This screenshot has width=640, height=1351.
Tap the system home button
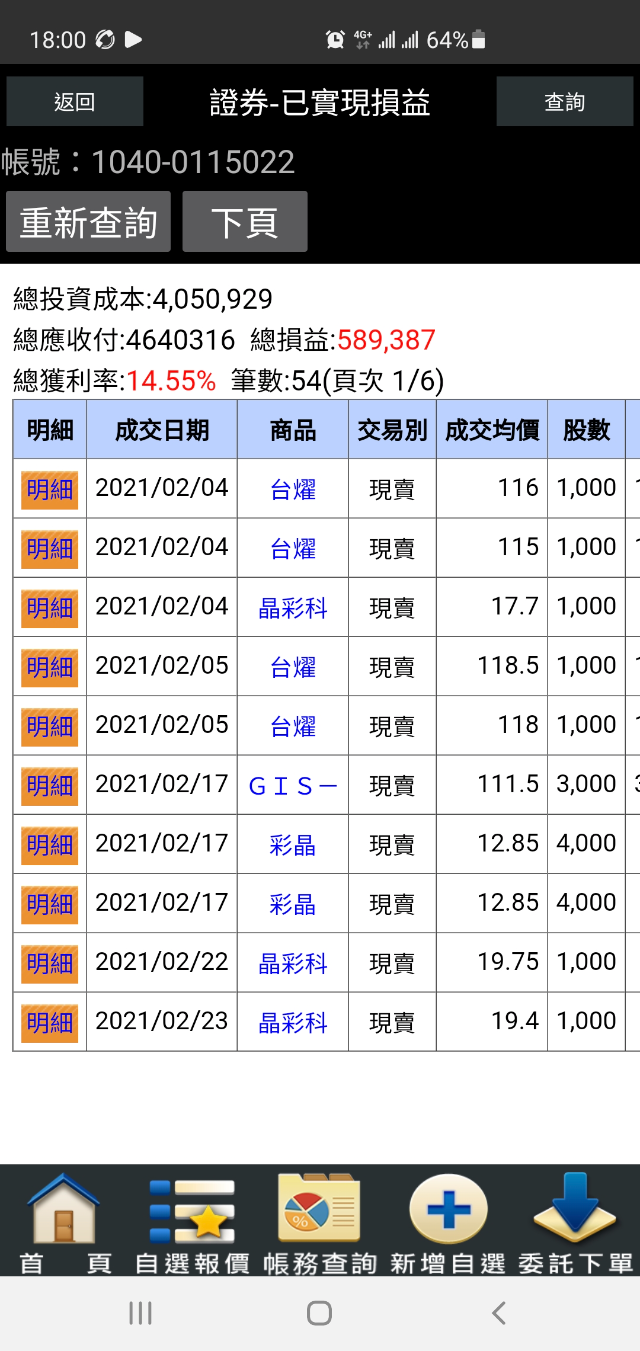click(x=319, y=1313)
